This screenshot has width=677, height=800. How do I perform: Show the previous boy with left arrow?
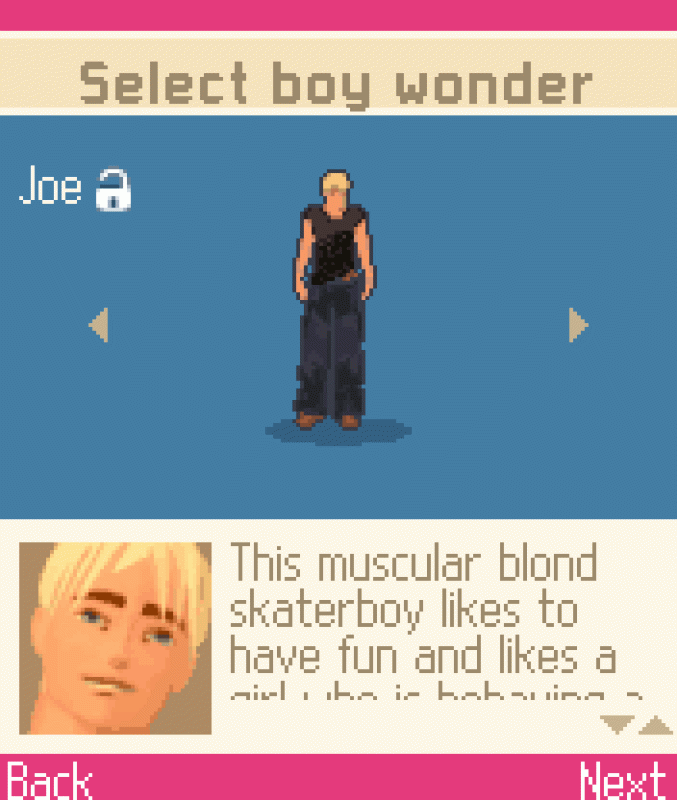98,325
